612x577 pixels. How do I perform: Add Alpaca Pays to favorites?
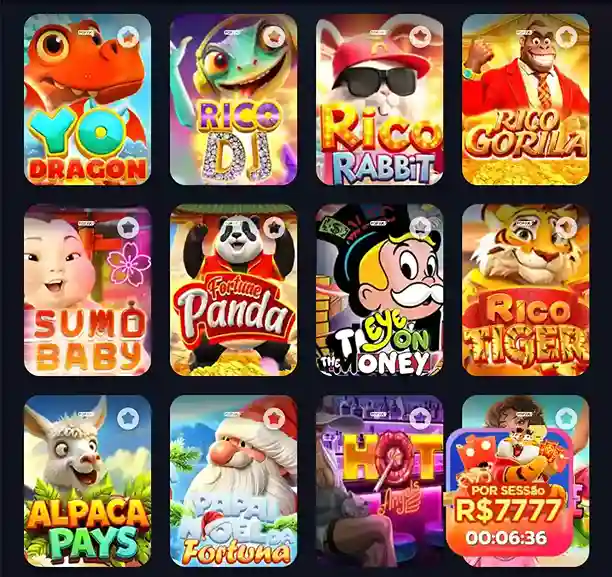127,418
